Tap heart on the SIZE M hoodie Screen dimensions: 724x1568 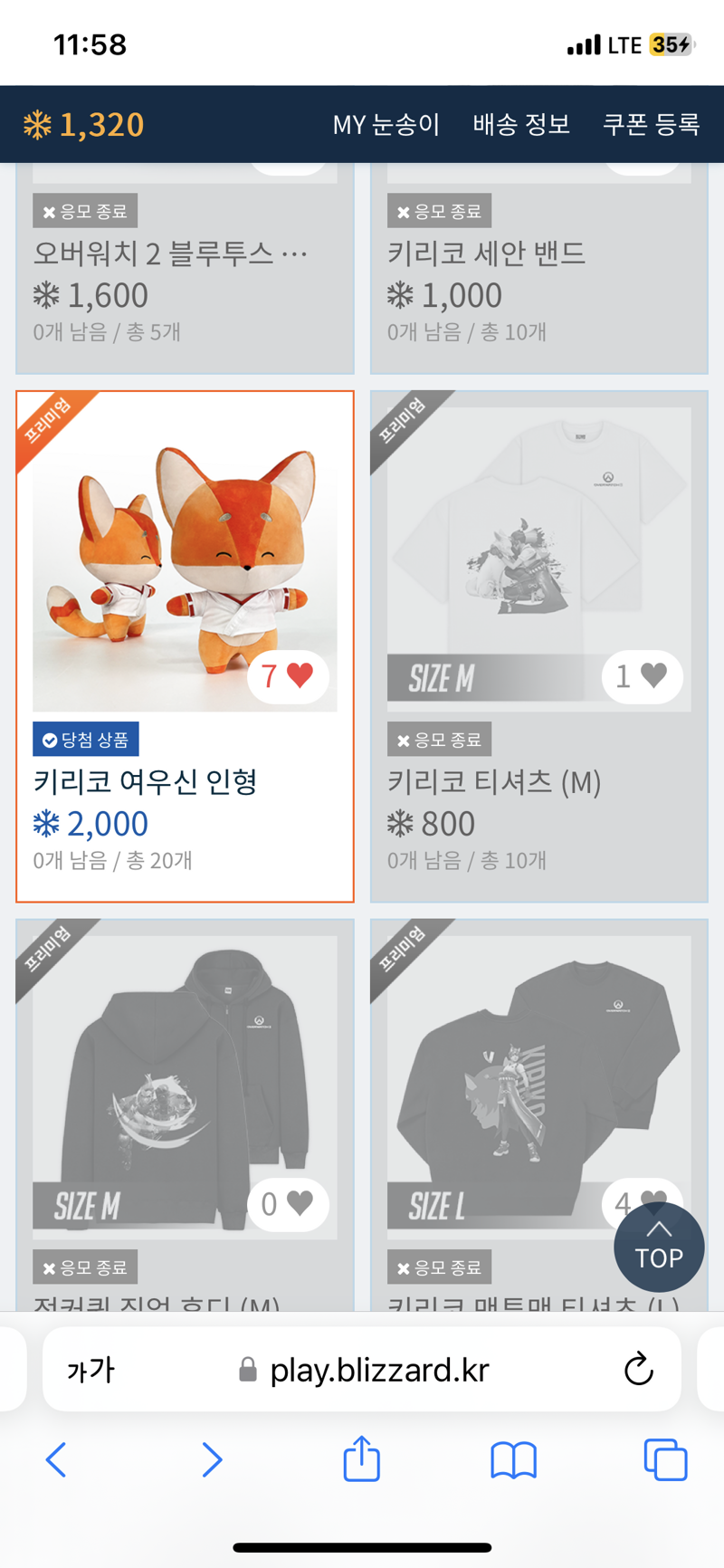tap(288, 1204)
